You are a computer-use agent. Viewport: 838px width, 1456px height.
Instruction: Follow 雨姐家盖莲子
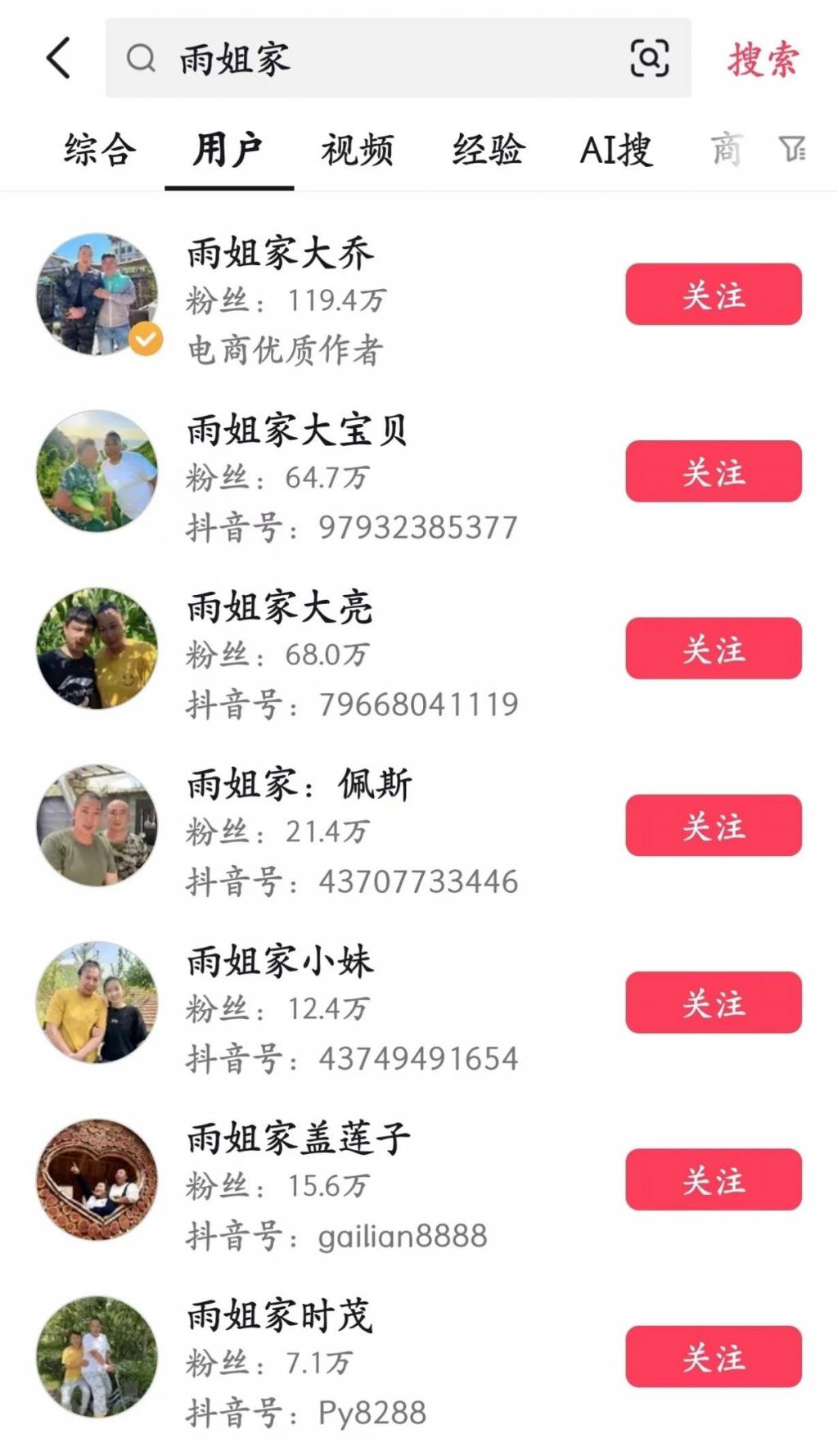713,1179
